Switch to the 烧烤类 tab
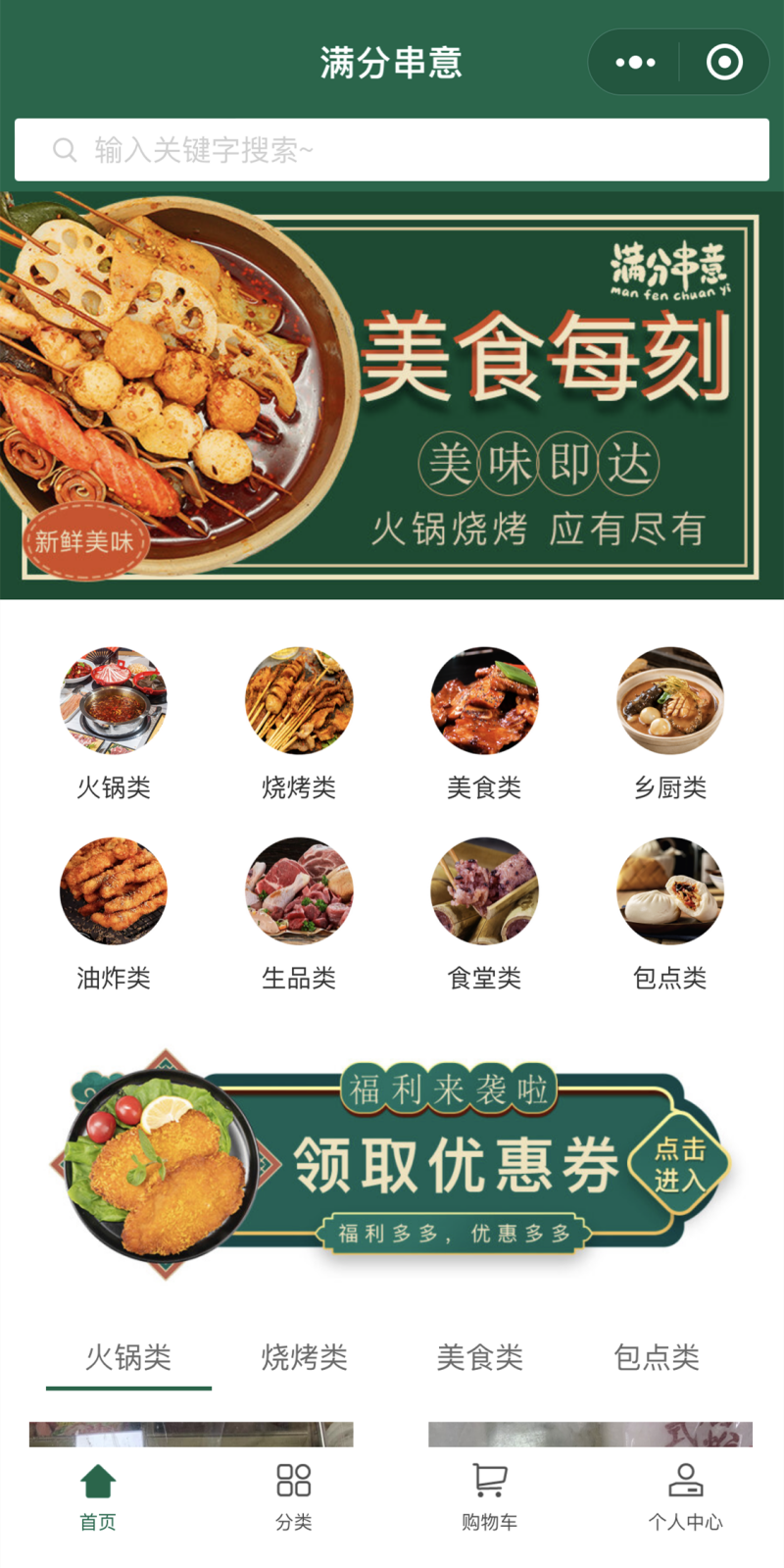This screenshot has height=1568, width=784. click(x=304, y=1357)
